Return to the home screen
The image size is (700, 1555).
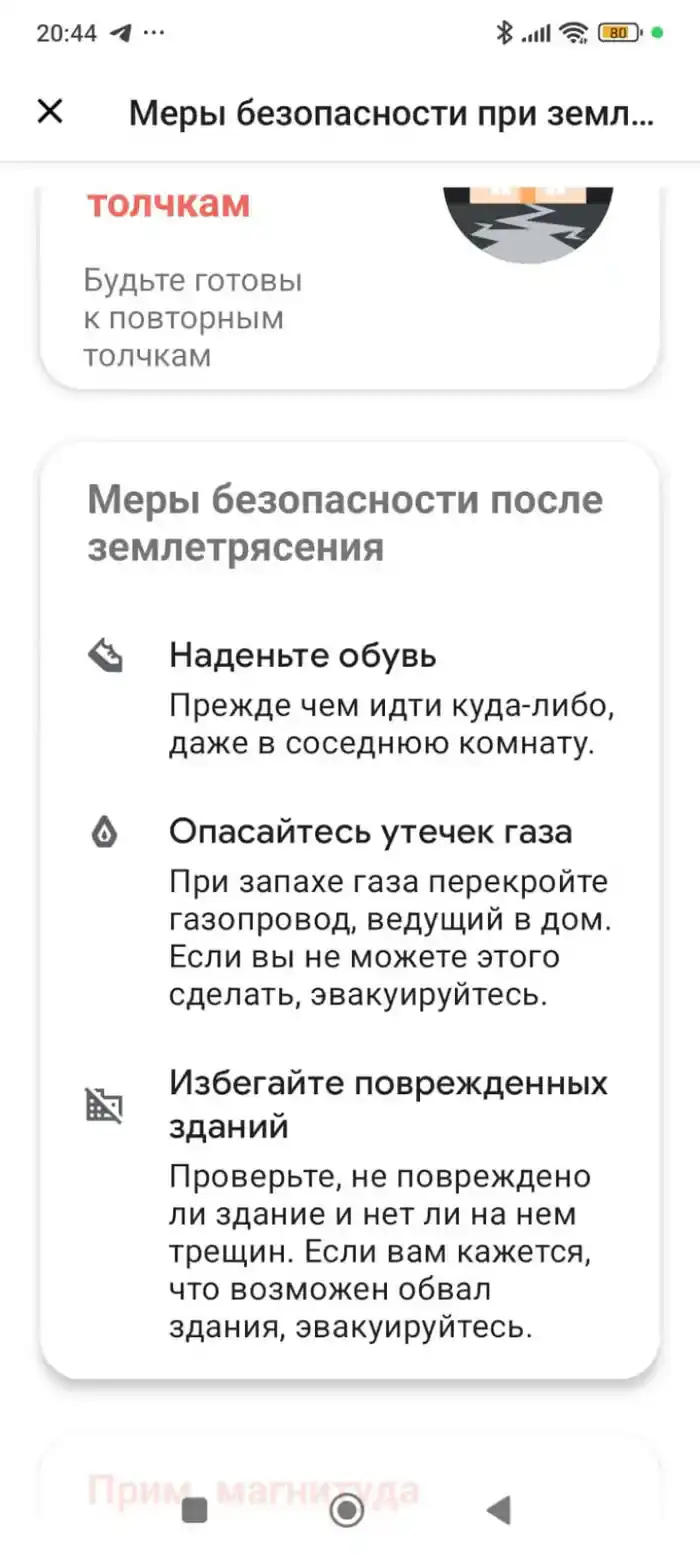tap(347, 1509)
